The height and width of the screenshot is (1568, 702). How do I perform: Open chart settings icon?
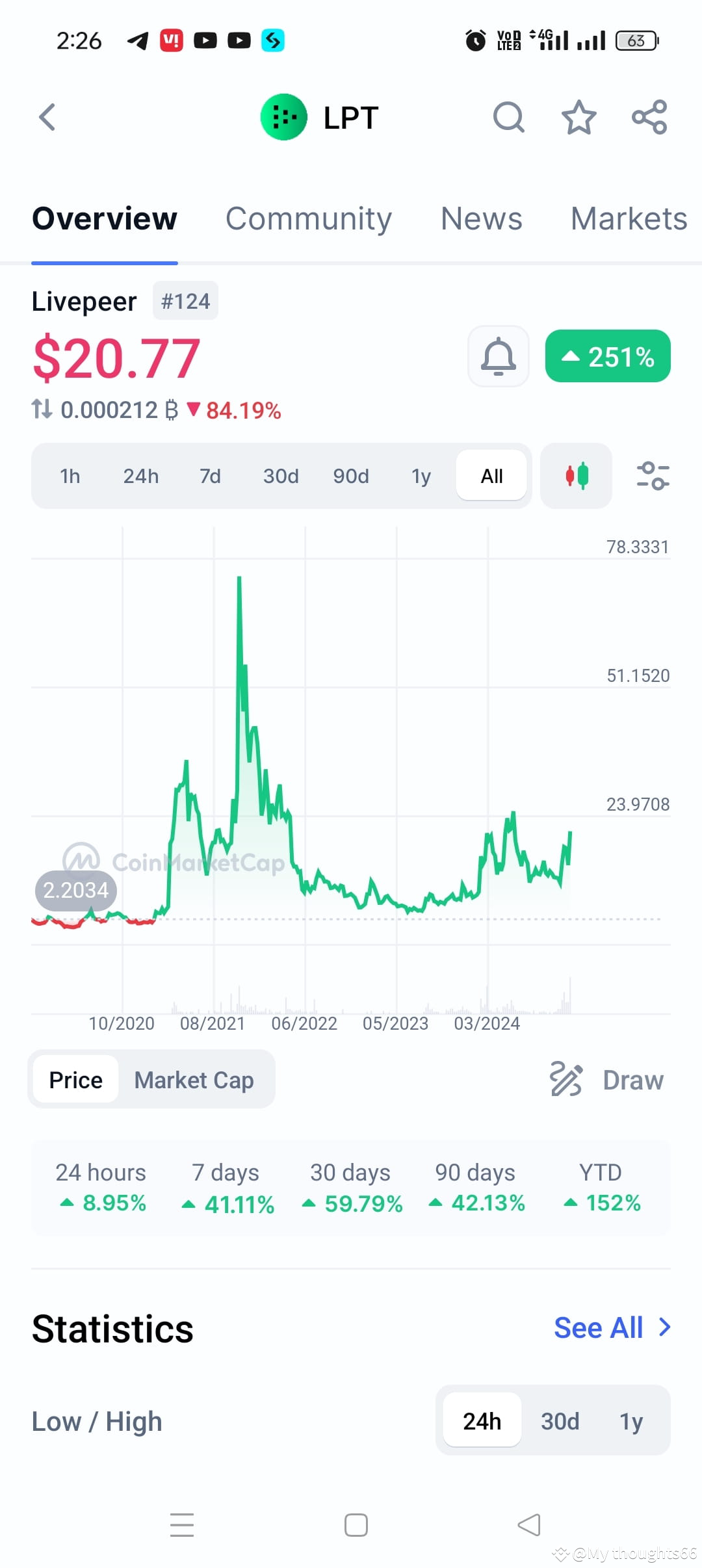(653, 476)
